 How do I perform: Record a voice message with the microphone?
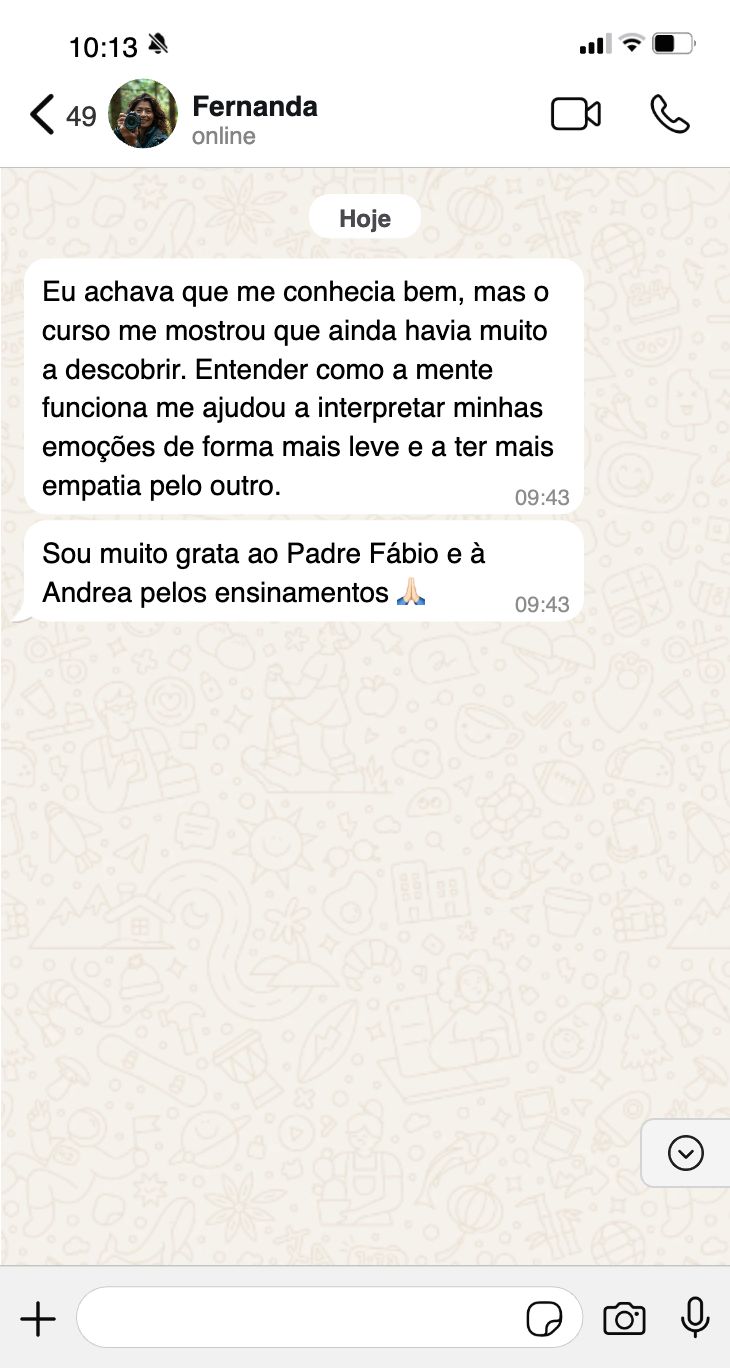point(695,1319)
